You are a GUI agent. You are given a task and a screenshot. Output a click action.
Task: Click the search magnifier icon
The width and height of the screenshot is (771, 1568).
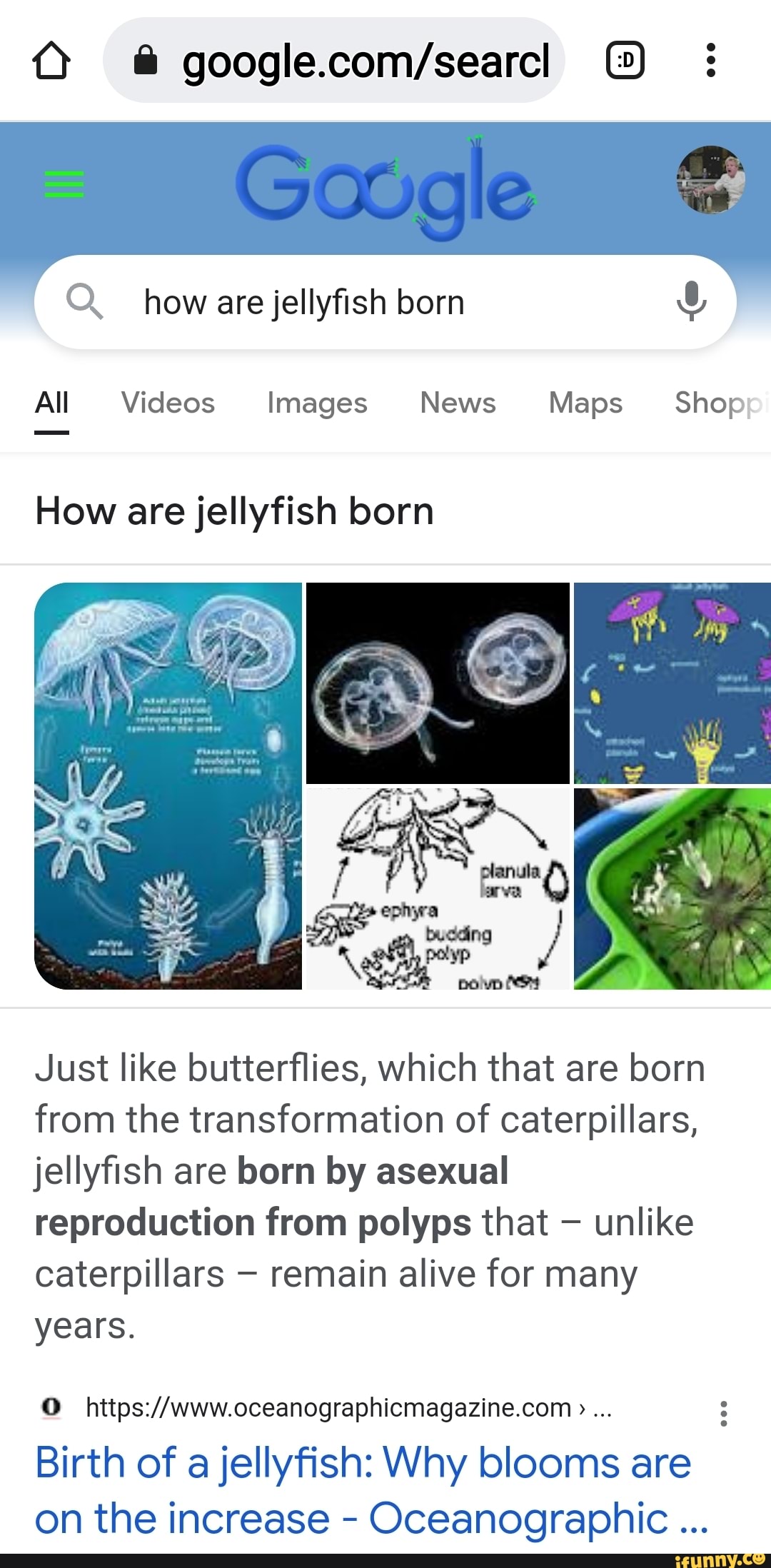click(86, 301)
